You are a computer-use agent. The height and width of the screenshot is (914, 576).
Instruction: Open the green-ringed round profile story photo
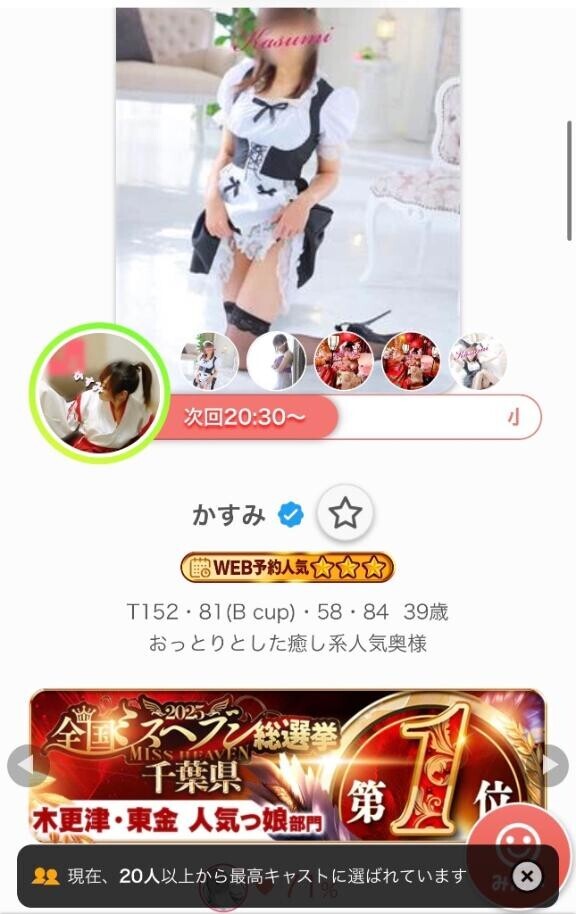tap(100, 393)
